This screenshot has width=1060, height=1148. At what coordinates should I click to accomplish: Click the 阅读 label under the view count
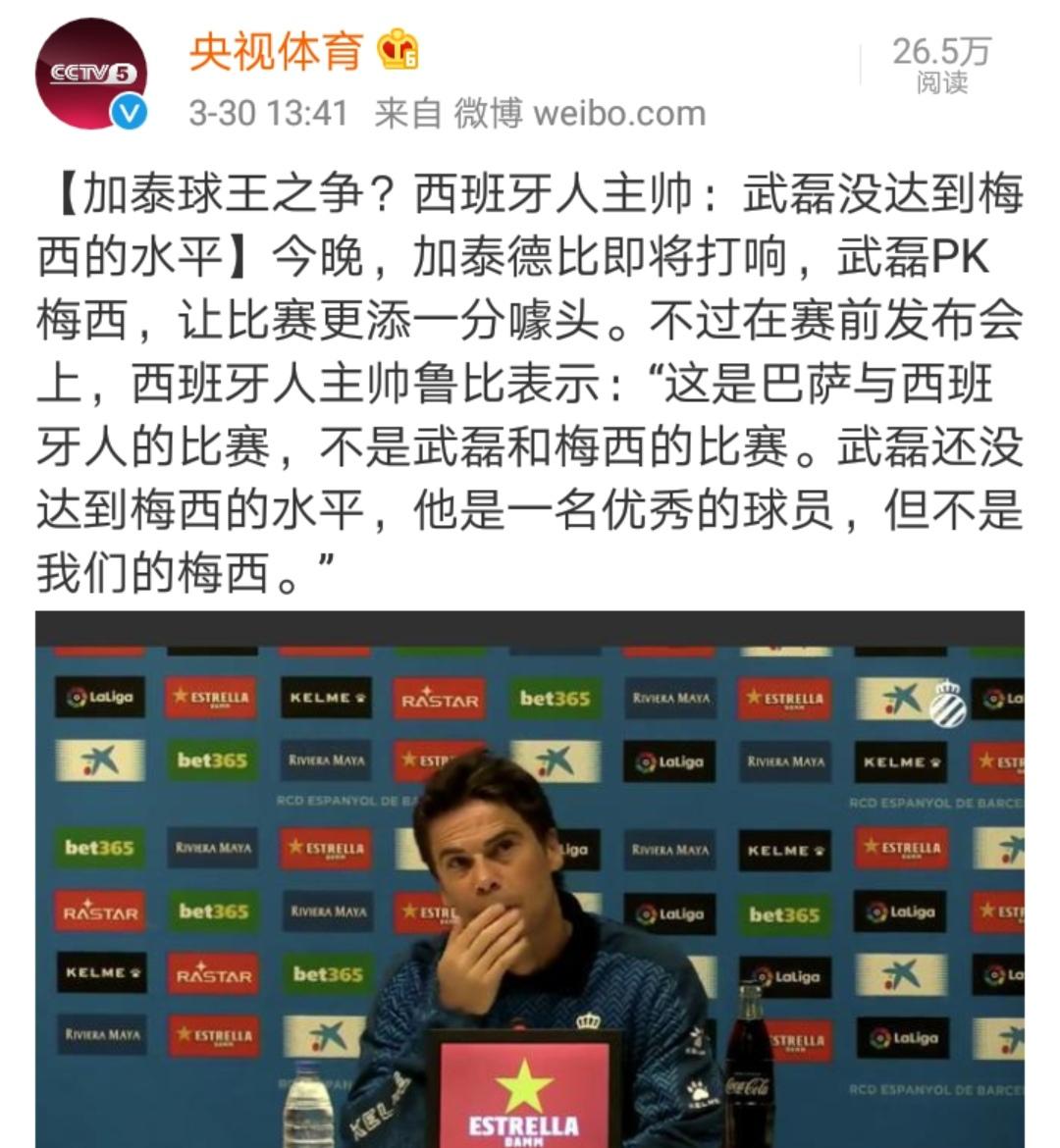(x=943, y=83)
